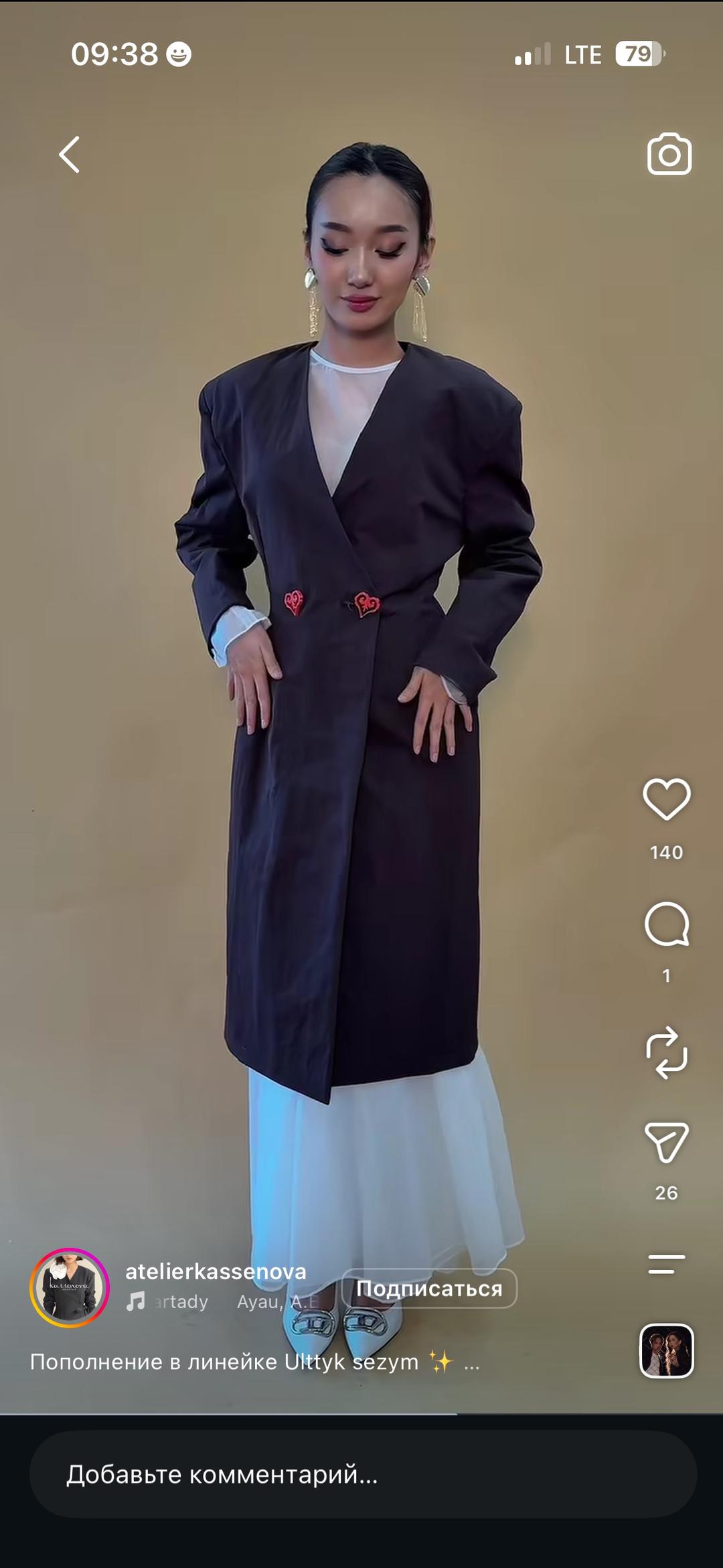Share the reel via the paper plane icon
This screenshot has height=1568, width=723.
(x=667, y=1142)
